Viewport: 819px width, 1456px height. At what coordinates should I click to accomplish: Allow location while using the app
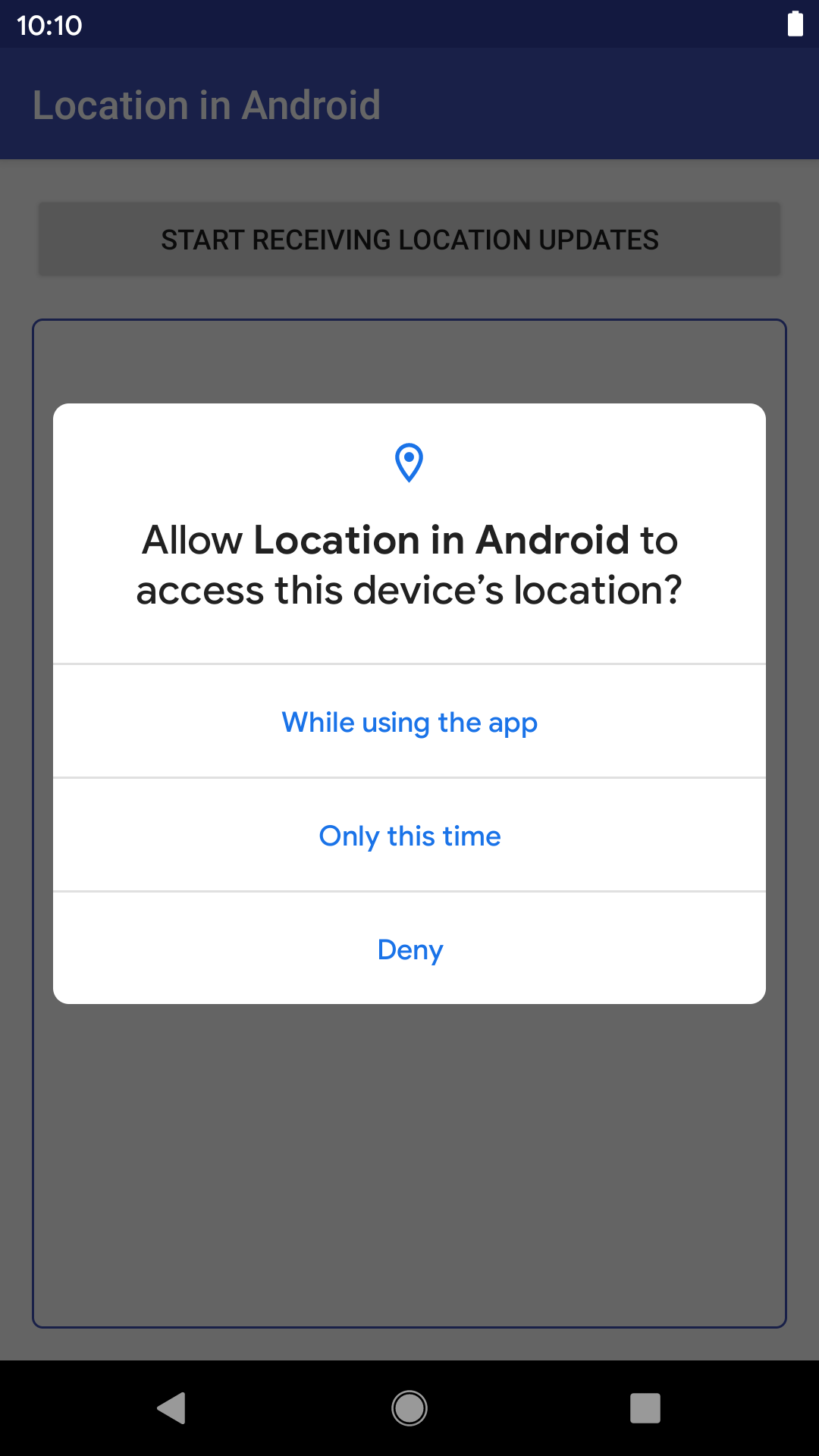pos(409,722)
